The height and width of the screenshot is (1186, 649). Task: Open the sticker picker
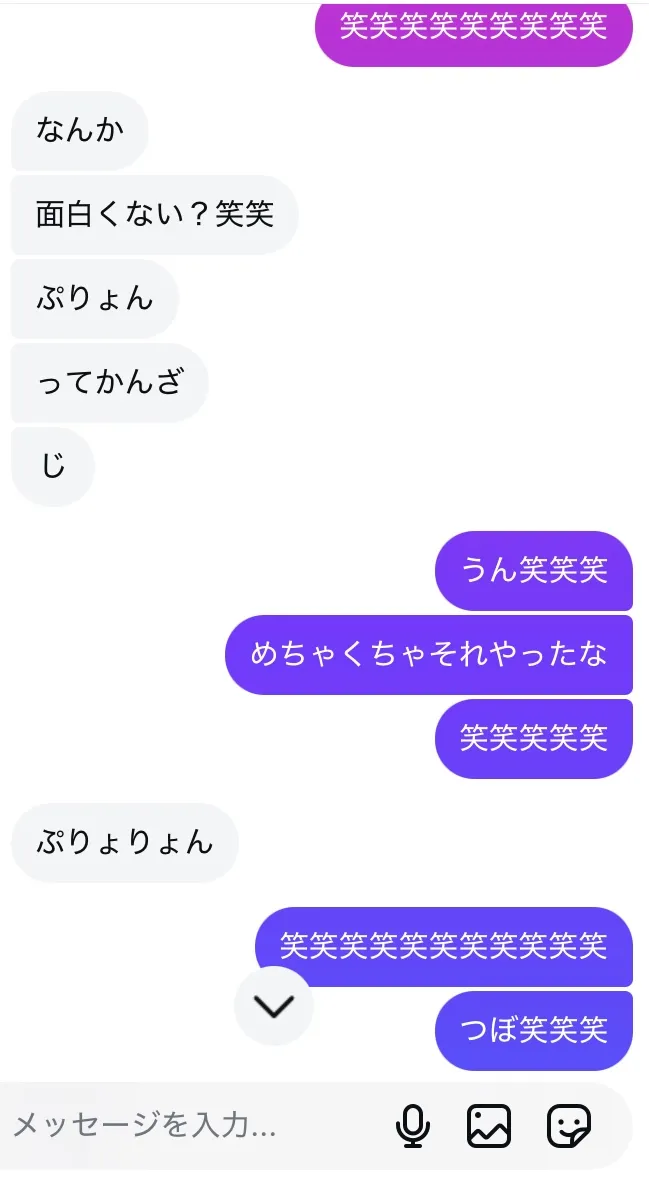[x=569, y=1125]
